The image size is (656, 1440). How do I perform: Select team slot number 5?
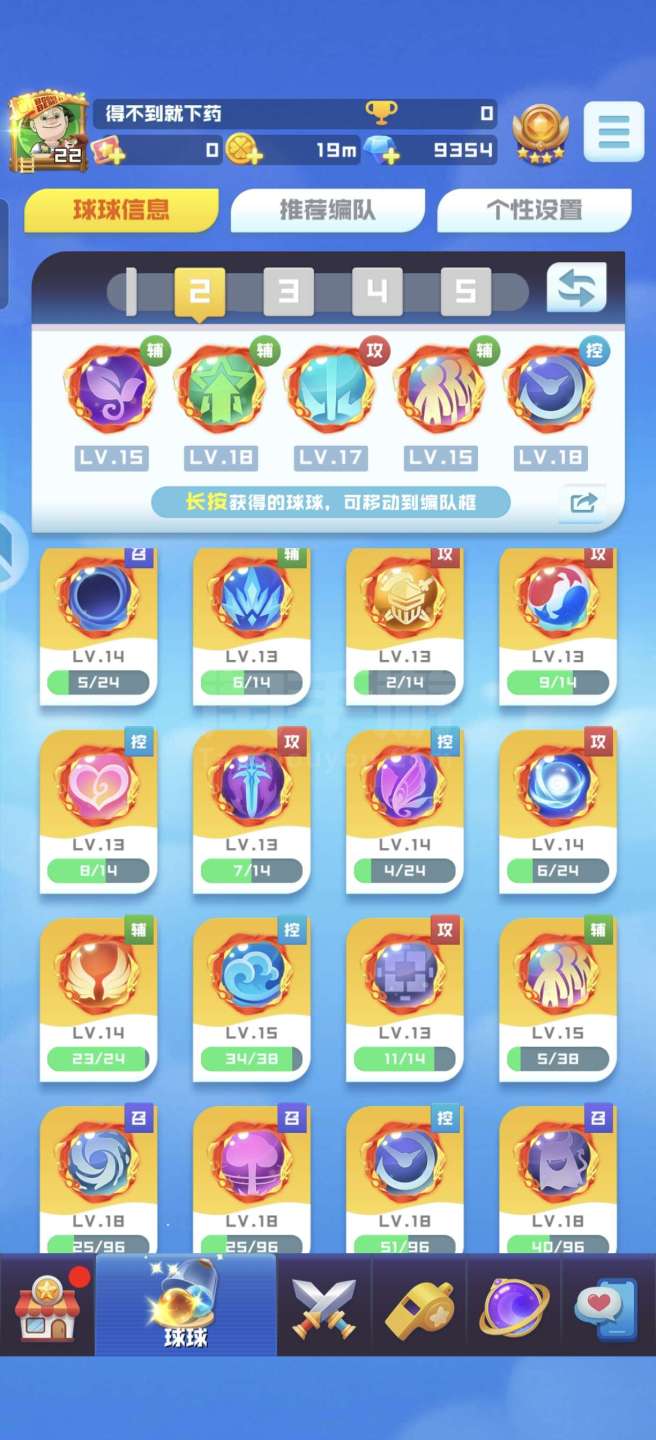click(x=465, y=291)
